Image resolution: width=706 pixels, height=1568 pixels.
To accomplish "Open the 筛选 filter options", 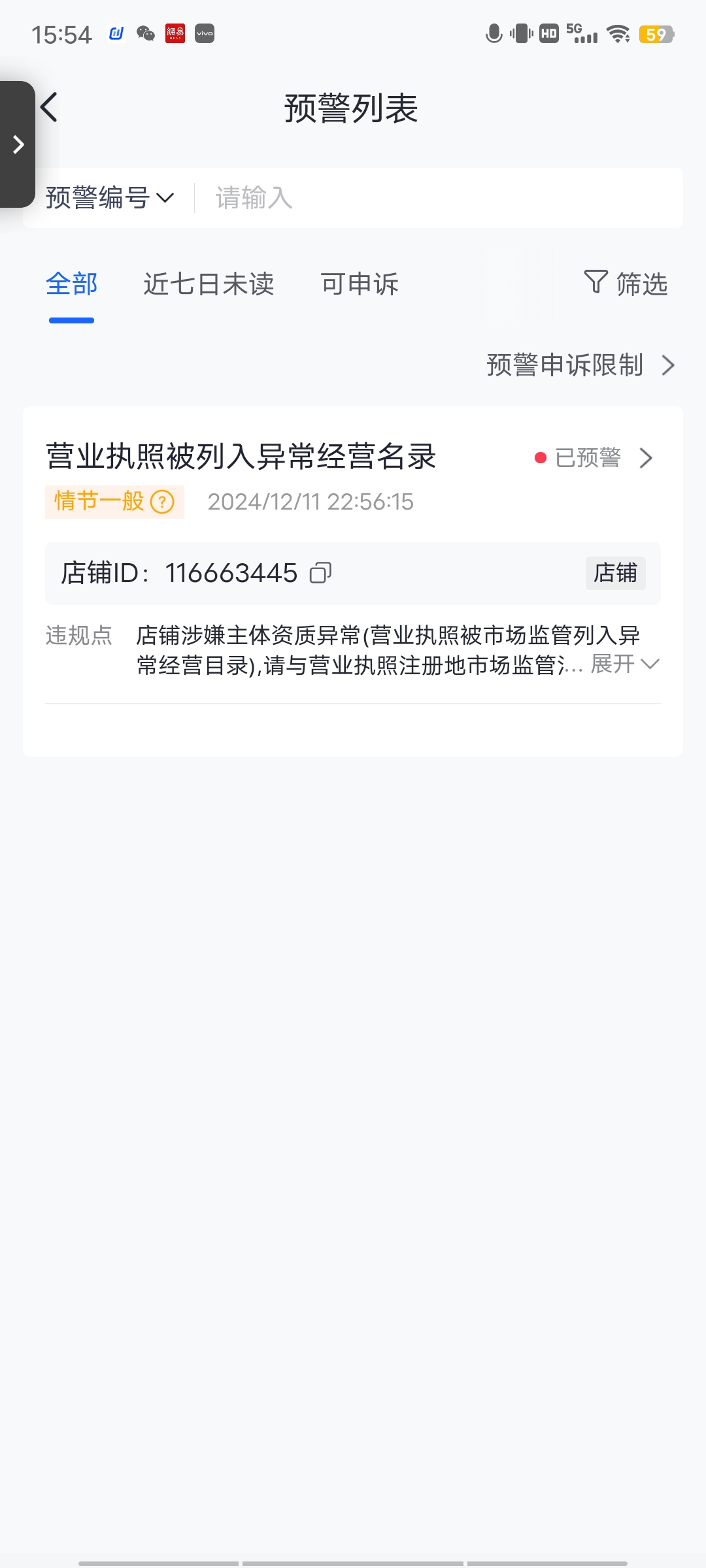I will pyautogui.click(x=626, y=284).
